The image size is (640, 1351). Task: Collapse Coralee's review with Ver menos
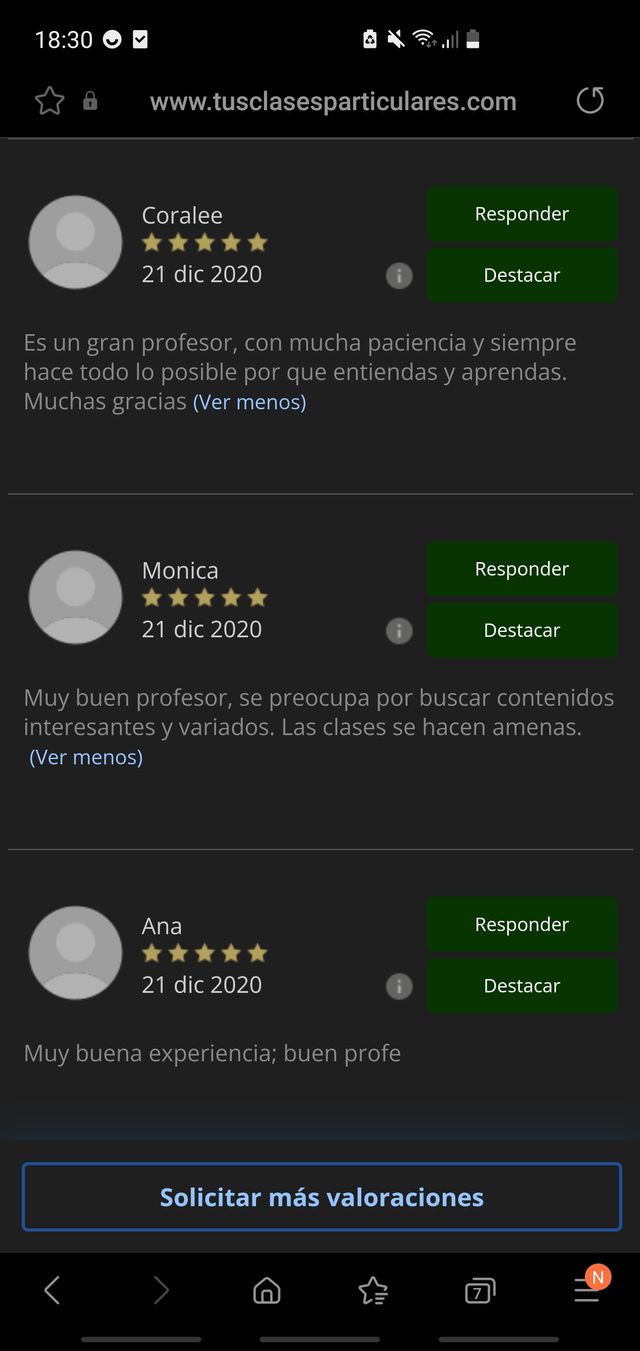click(x=249, y=402)
